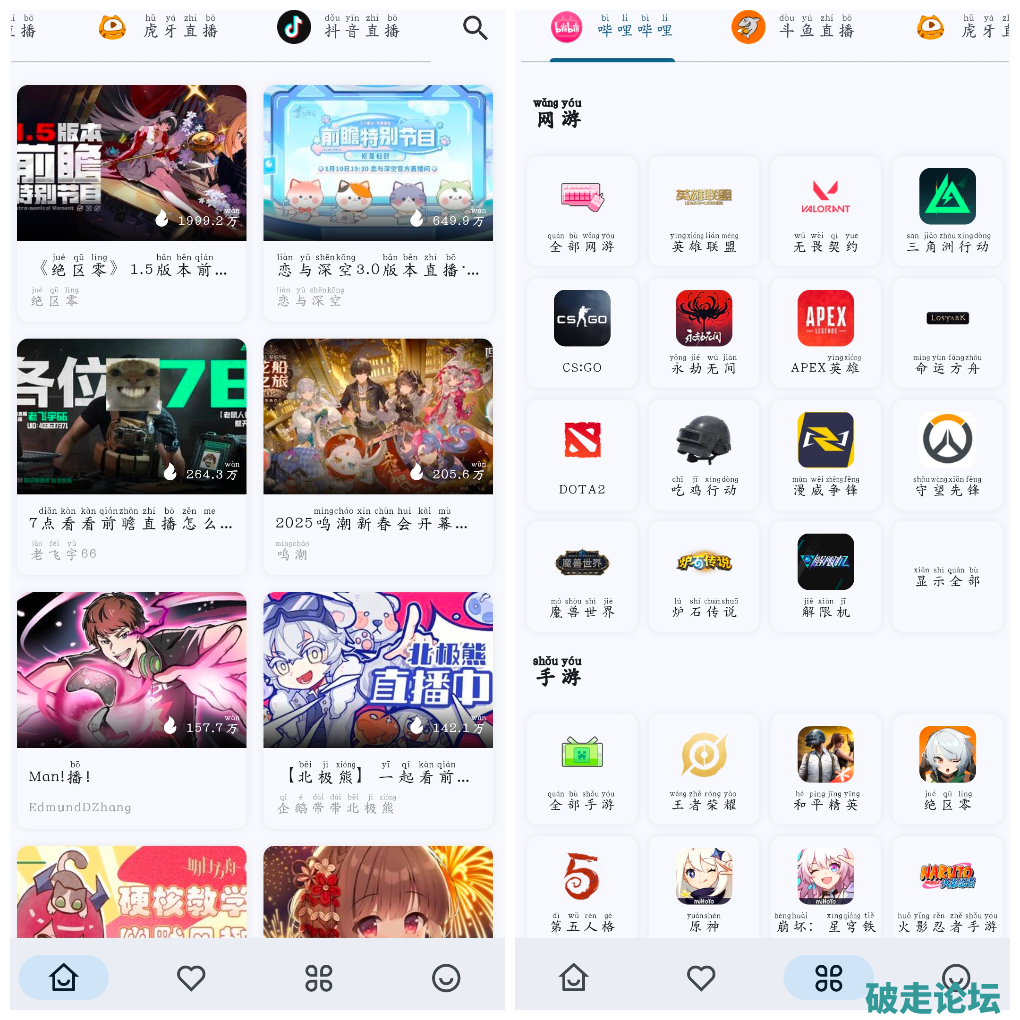This screenshot has width=1020, height=1020.
Task: Open the 全部网游 tile
Action: pos(582,211)
